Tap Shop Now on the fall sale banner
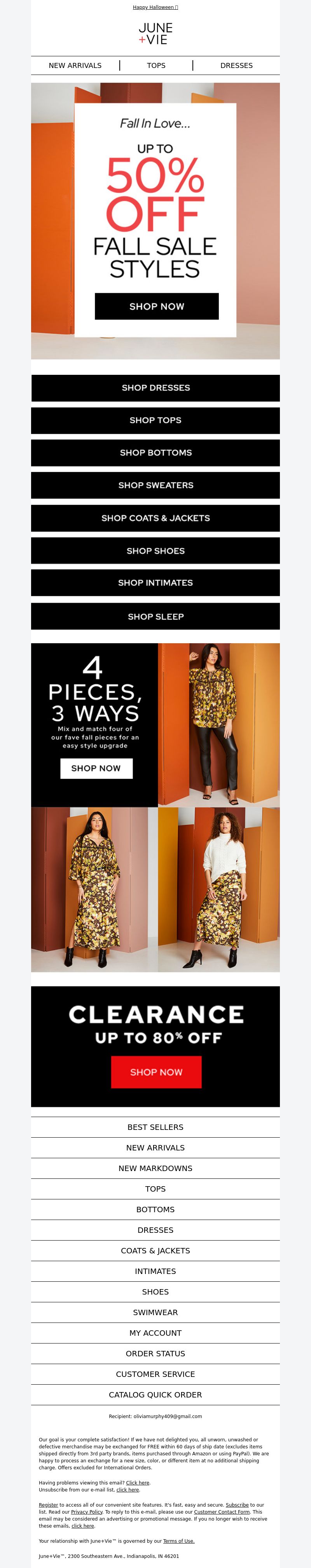The image size is (311, 1568). point(157,306)
